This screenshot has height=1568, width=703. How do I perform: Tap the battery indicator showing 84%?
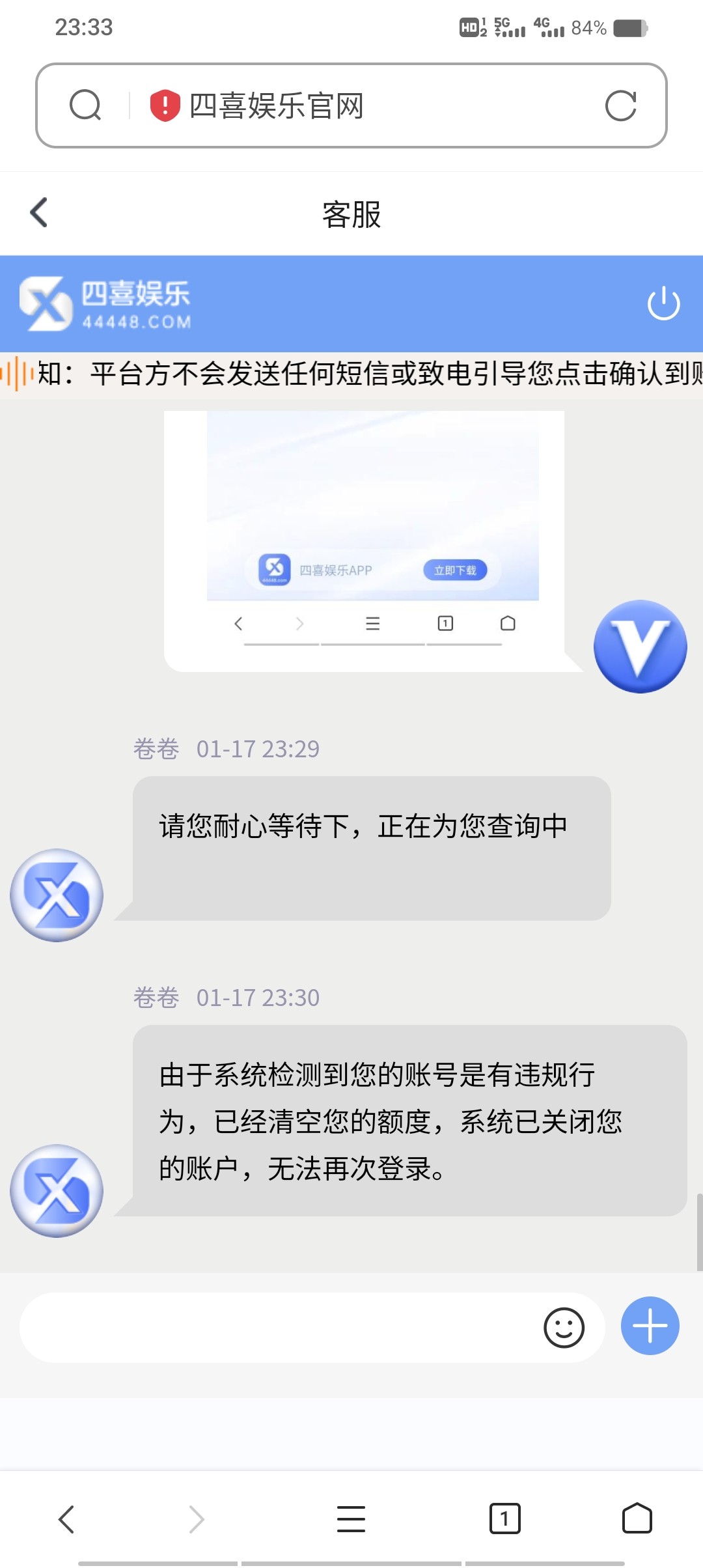(628, 27)
